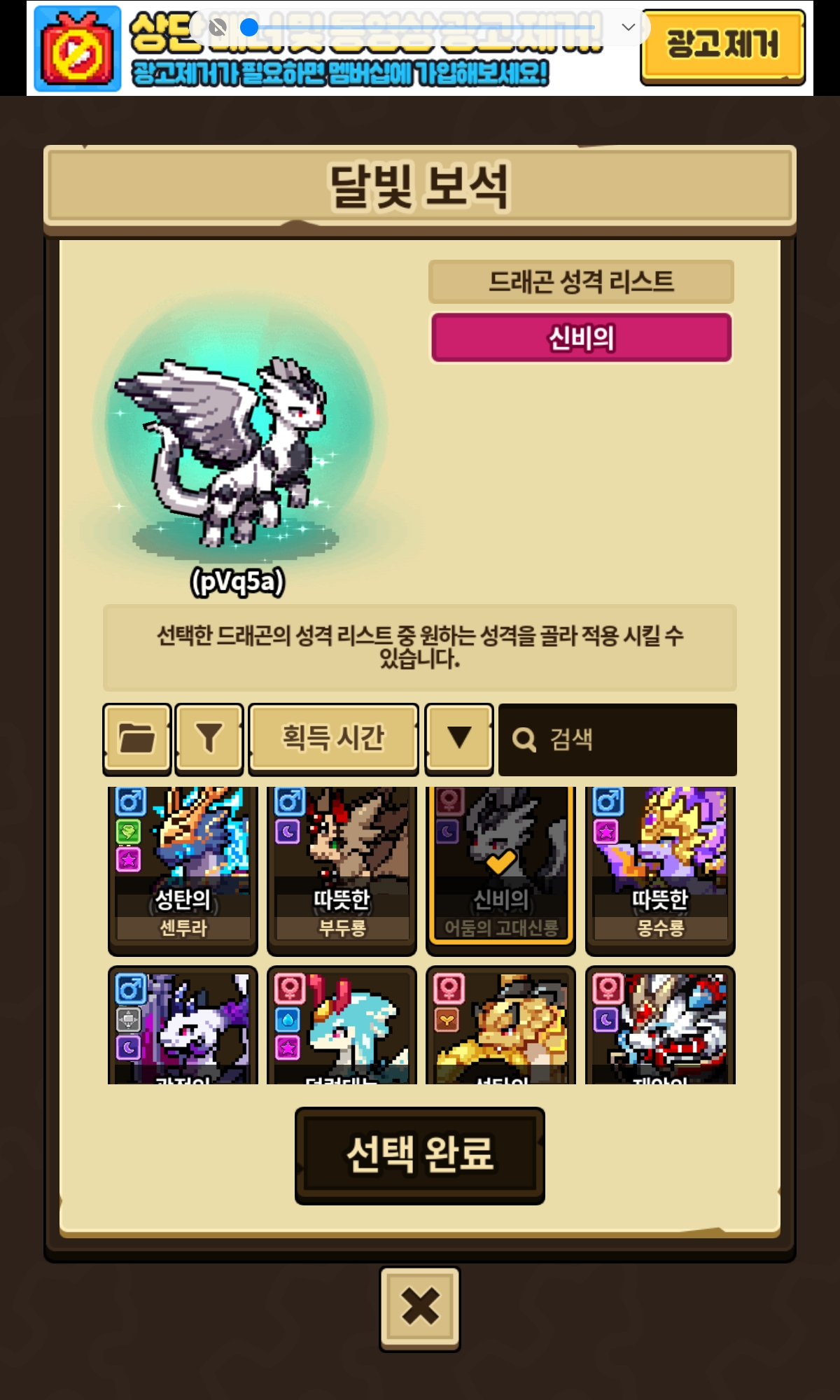Open the dragon filter funnel
Viewport: 840px width, 1400px height.
tap(209, 739)
